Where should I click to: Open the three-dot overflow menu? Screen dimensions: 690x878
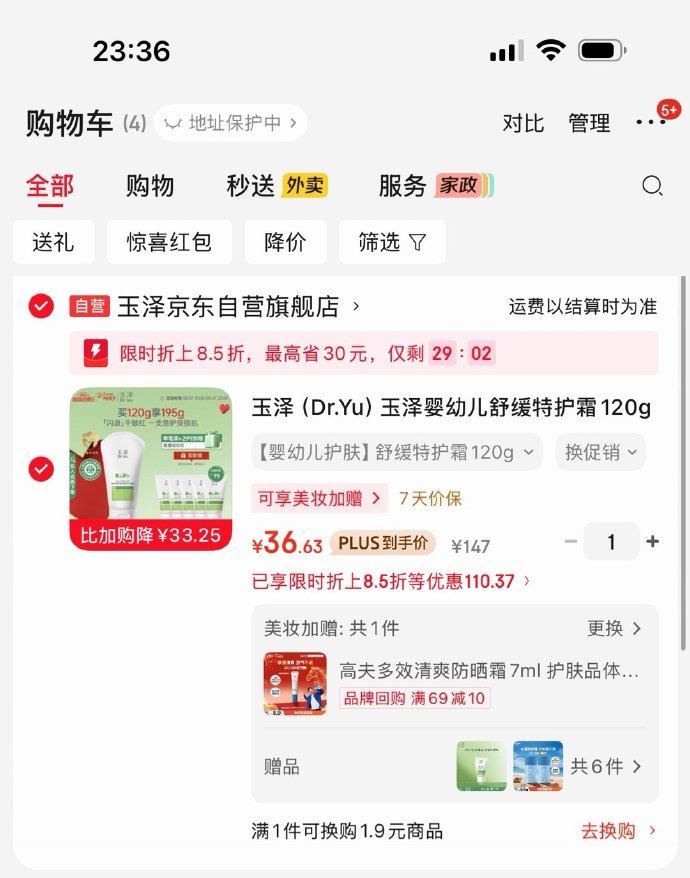click(x=650, y=123)
